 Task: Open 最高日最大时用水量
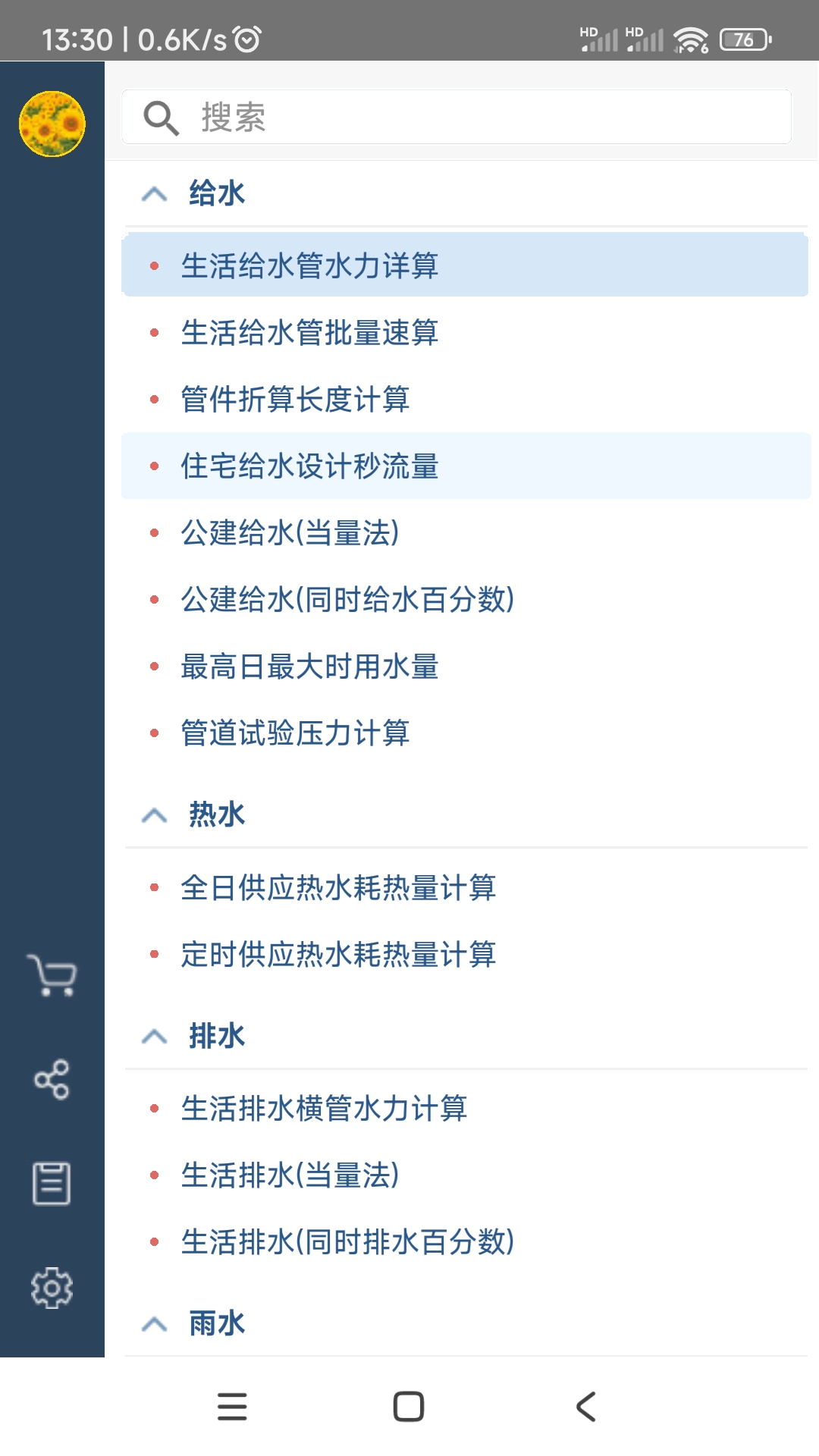point(309,667)
